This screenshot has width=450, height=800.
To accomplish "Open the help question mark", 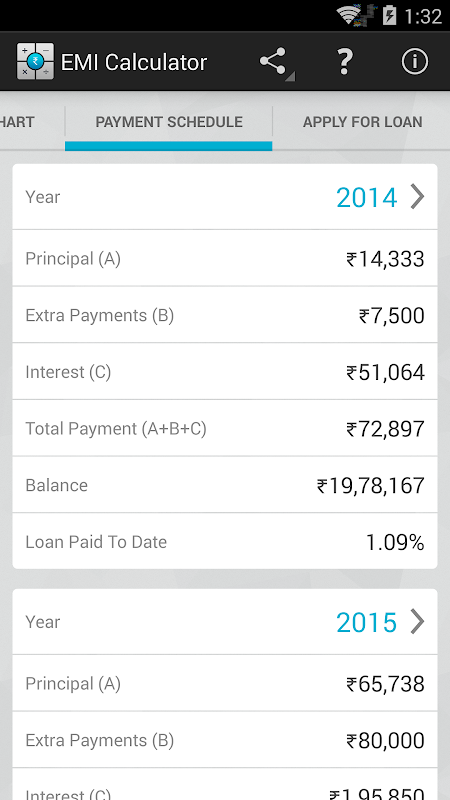I will (345, 62).
